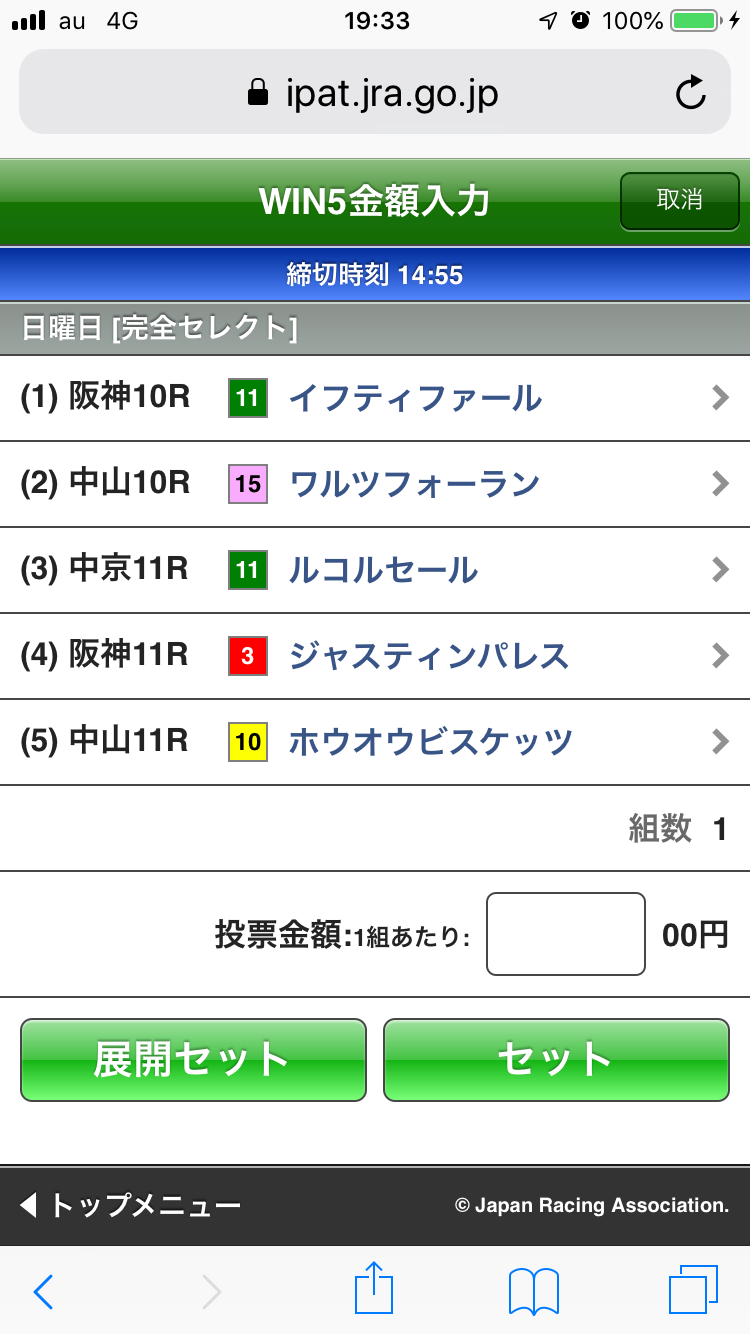Open 中京11R selection ルコルセール
750x1334 pixels.
pos(375,571)
